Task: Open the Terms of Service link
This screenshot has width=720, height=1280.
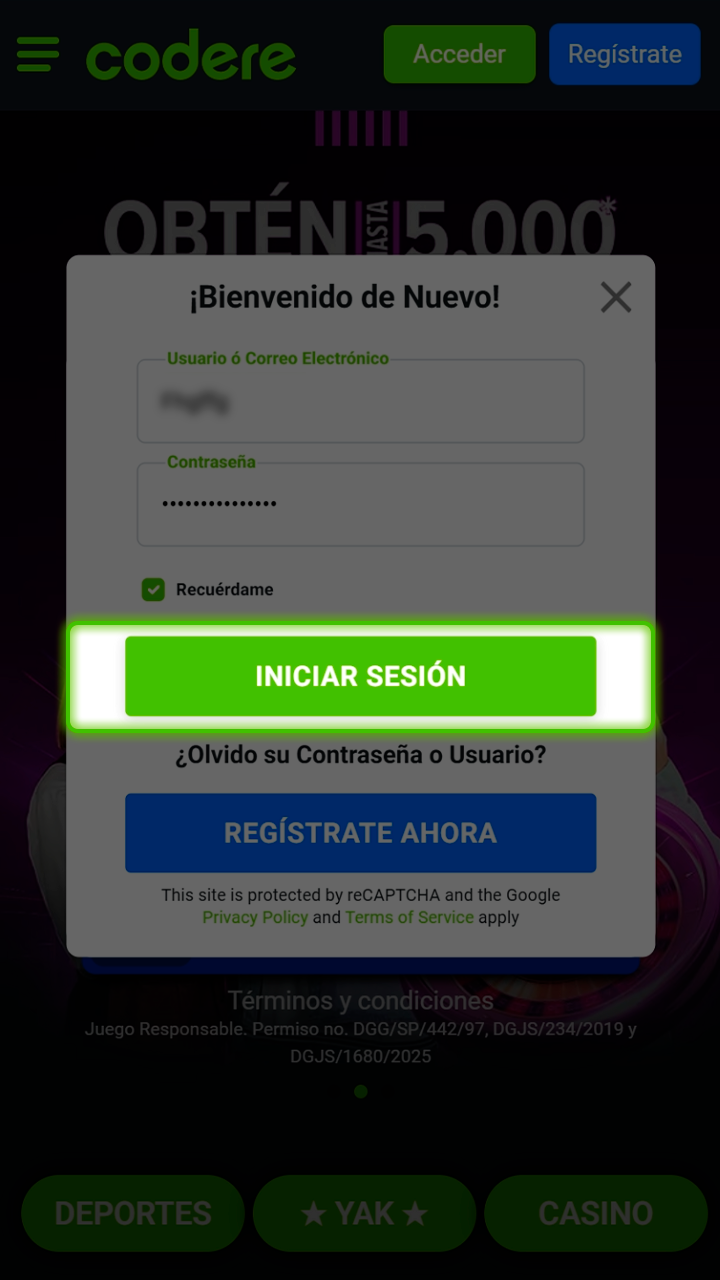Action: point(410,917)
